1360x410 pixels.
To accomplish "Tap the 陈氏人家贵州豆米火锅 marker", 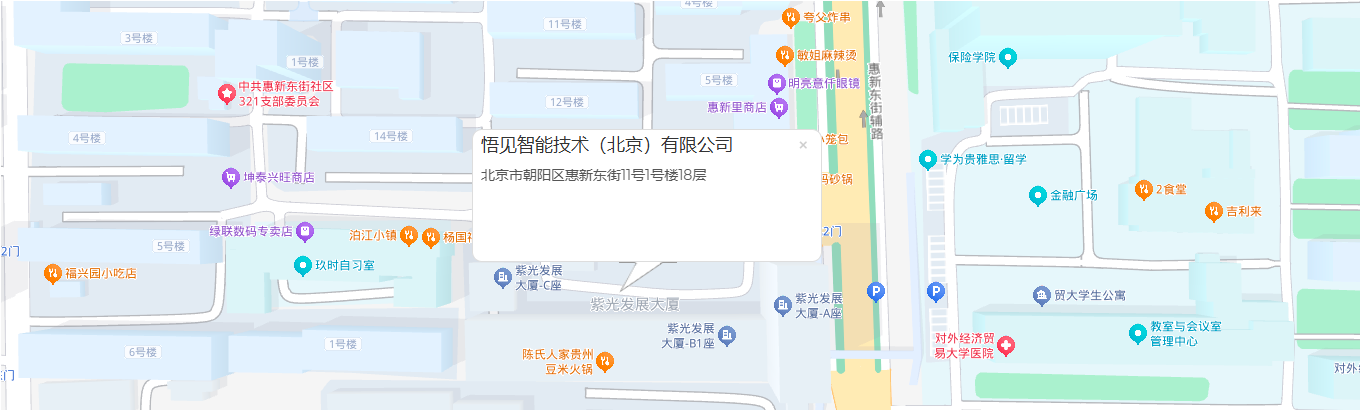I will click(x=604, y=361).
